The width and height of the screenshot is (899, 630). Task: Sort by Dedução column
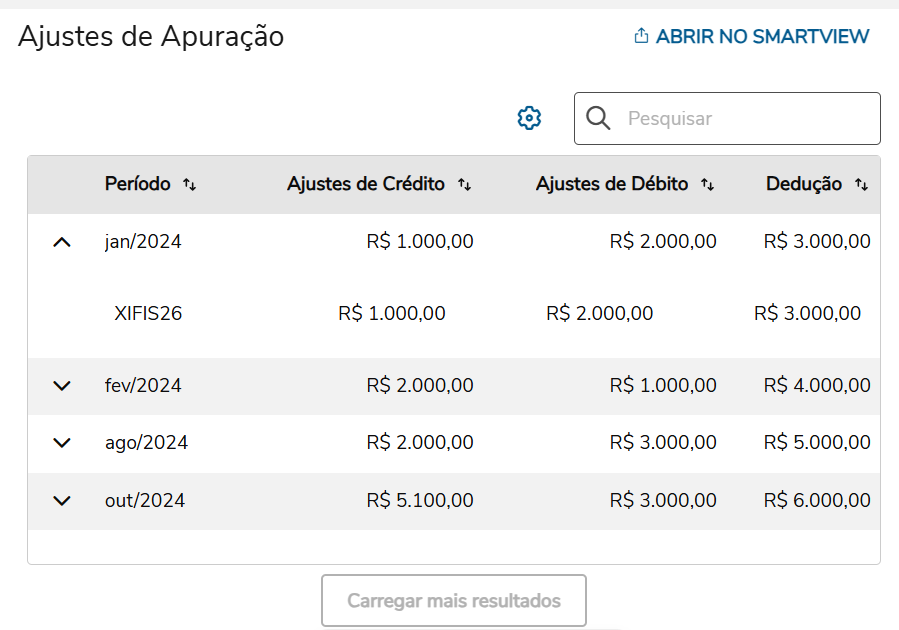pyautogui.click(x=861, y=185)
